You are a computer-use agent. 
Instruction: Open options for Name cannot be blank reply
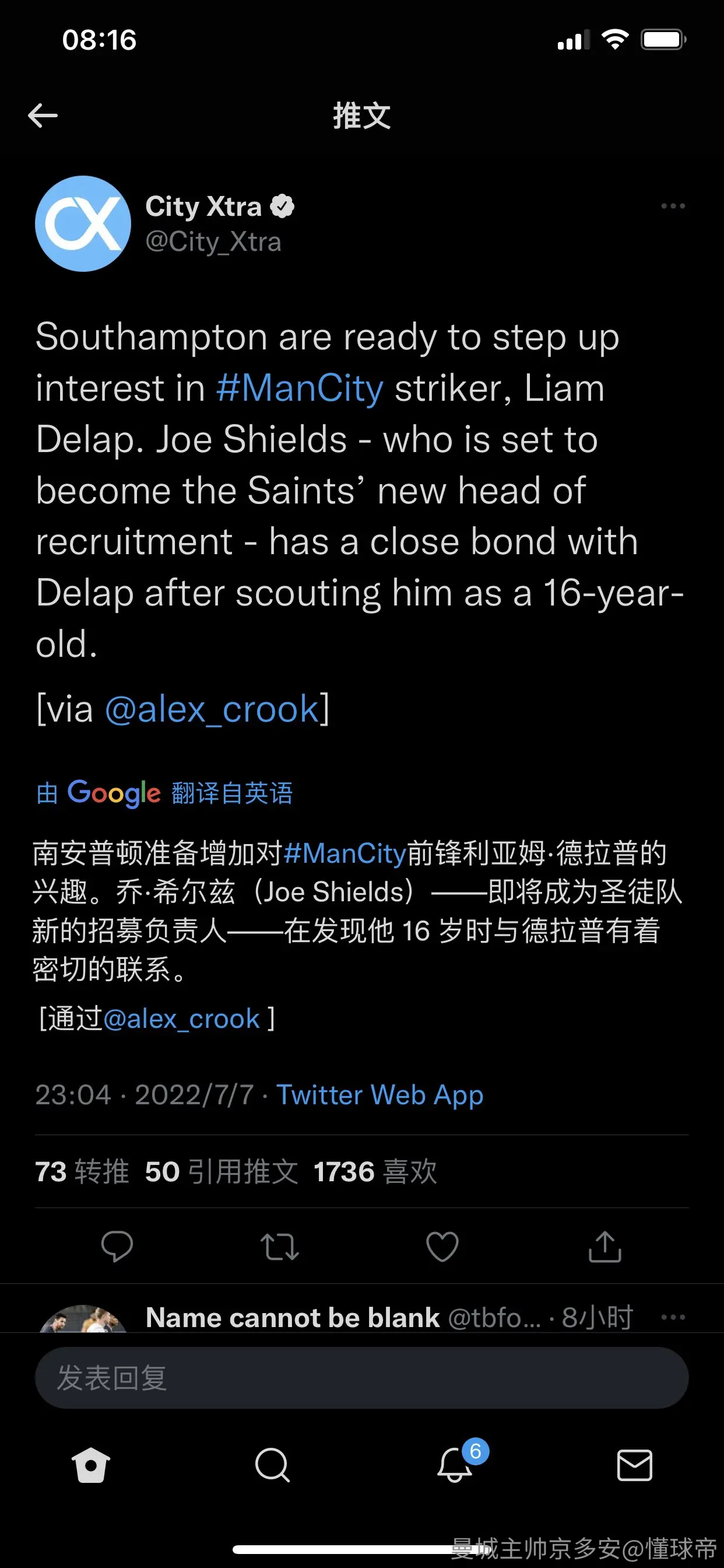(673, 1317)
